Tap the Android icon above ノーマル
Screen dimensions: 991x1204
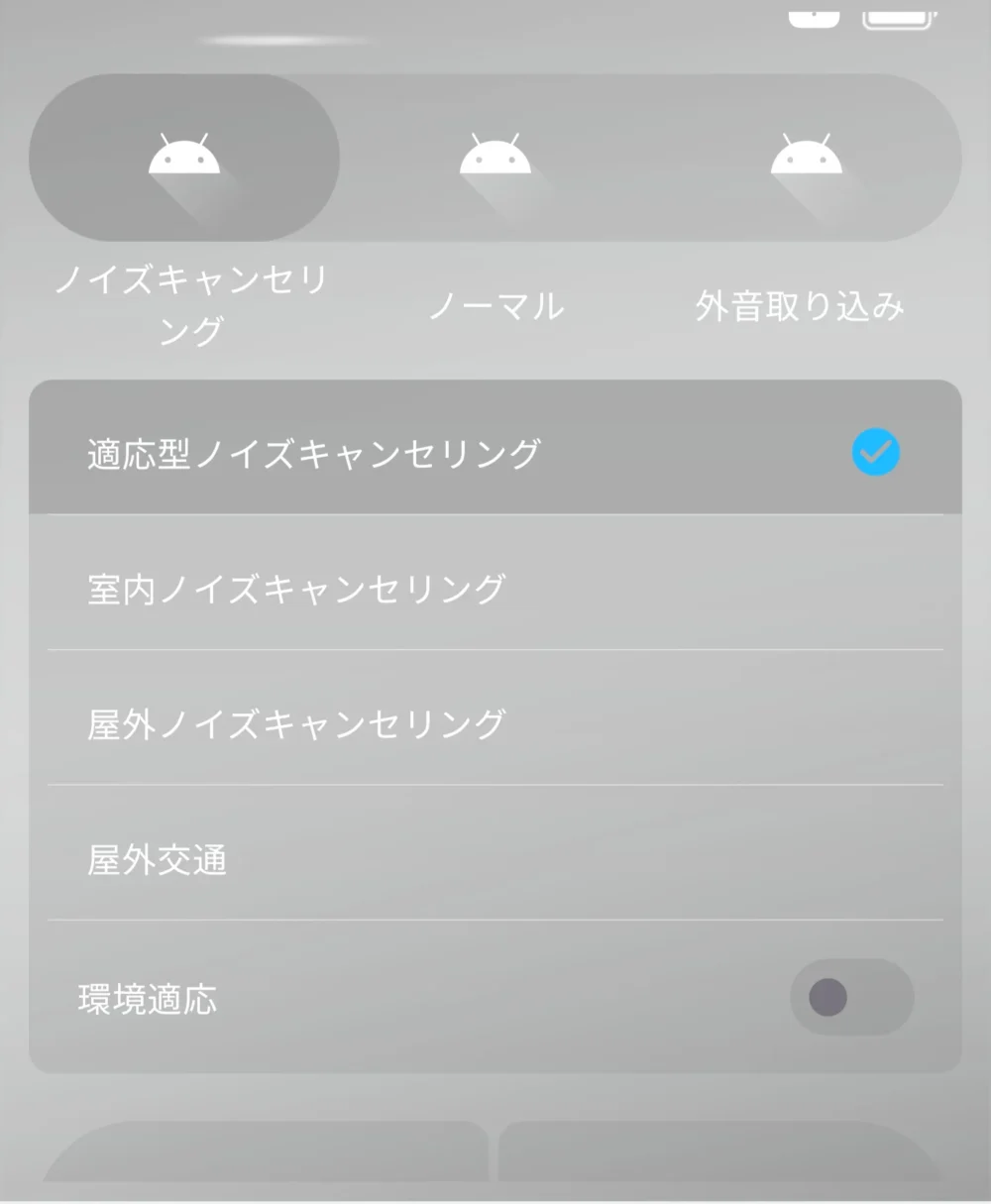[x=495, y=157]
